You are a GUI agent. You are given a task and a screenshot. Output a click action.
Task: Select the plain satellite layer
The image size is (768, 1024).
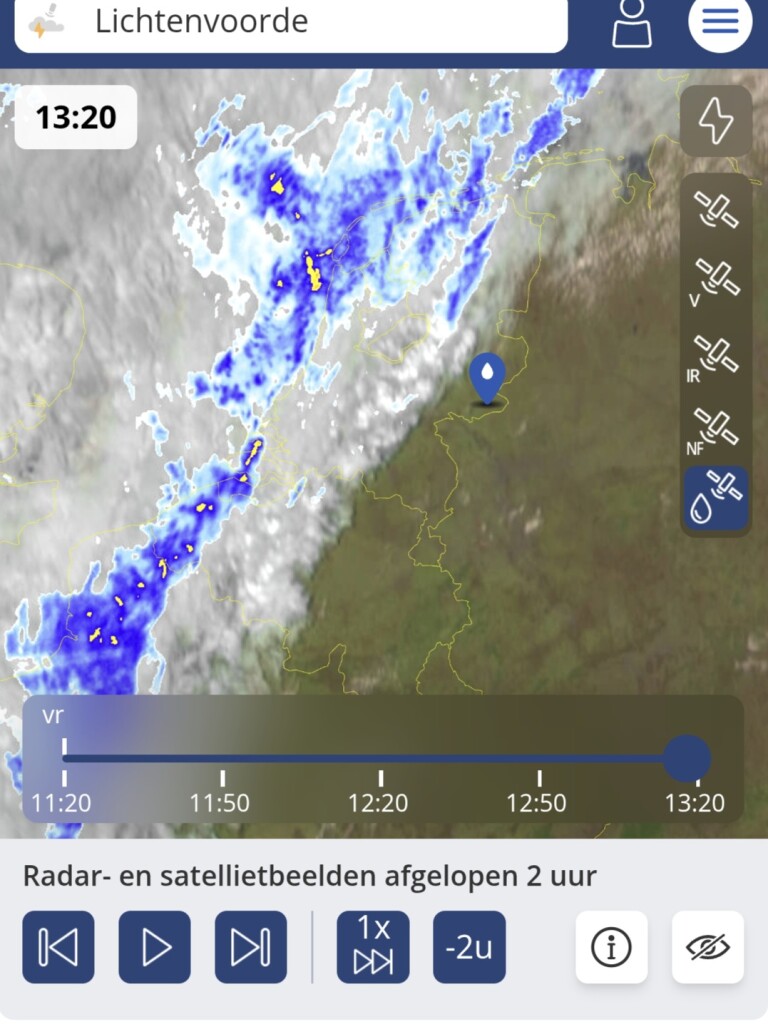[x=715, y=210]
